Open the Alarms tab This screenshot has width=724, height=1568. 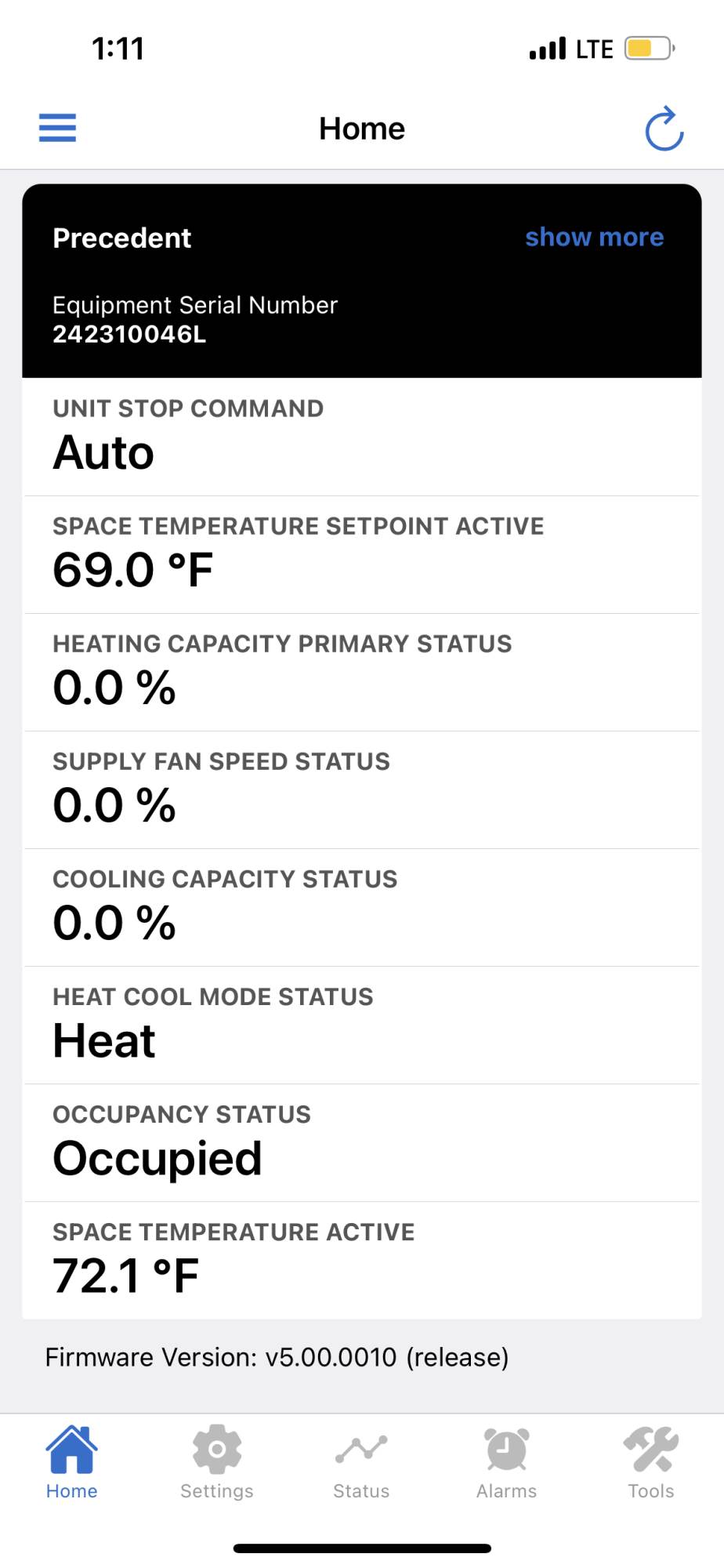(x=506, y=1461)
